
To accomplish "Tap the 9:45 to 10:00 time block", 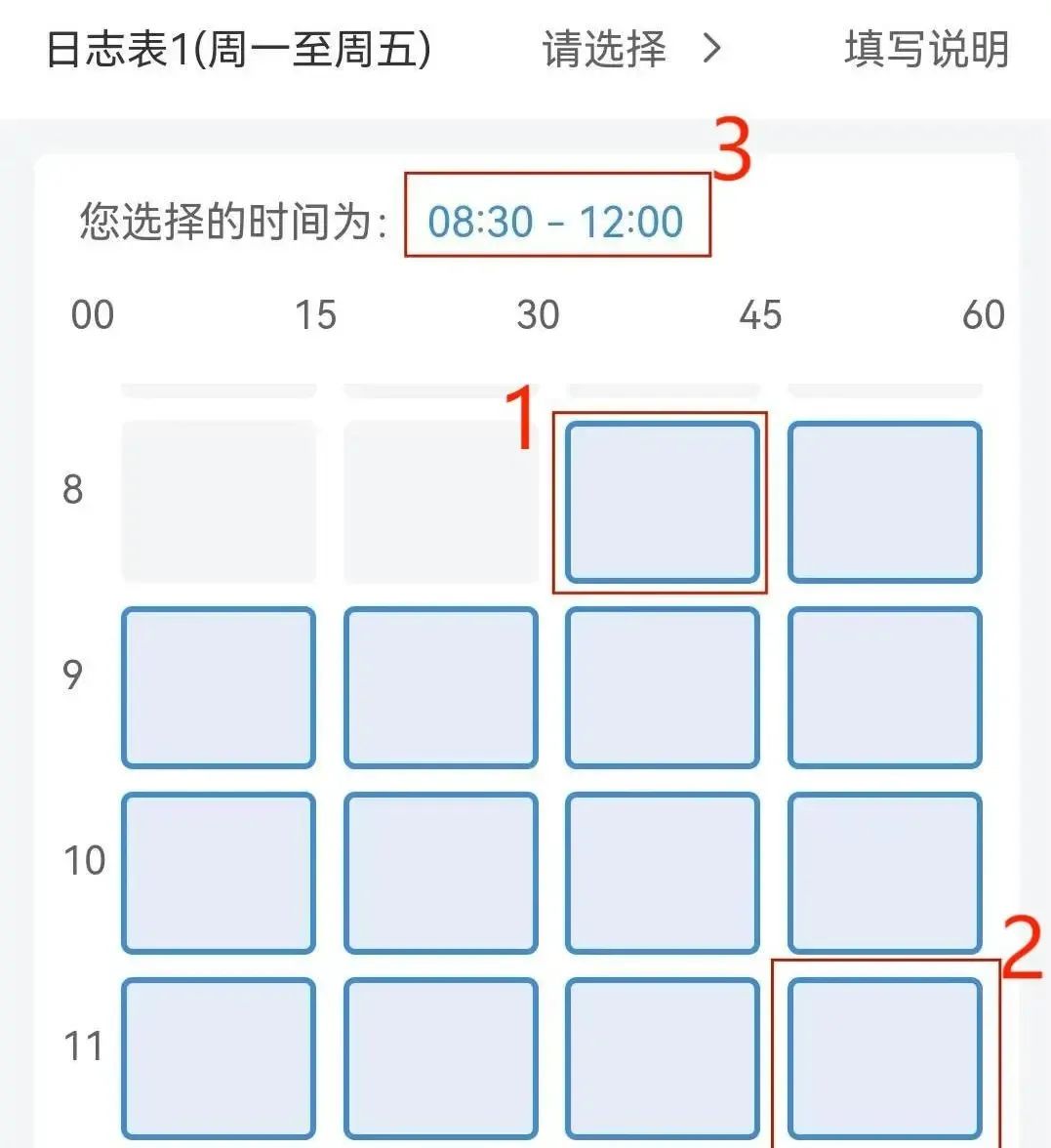I will (x=884, y=687).
